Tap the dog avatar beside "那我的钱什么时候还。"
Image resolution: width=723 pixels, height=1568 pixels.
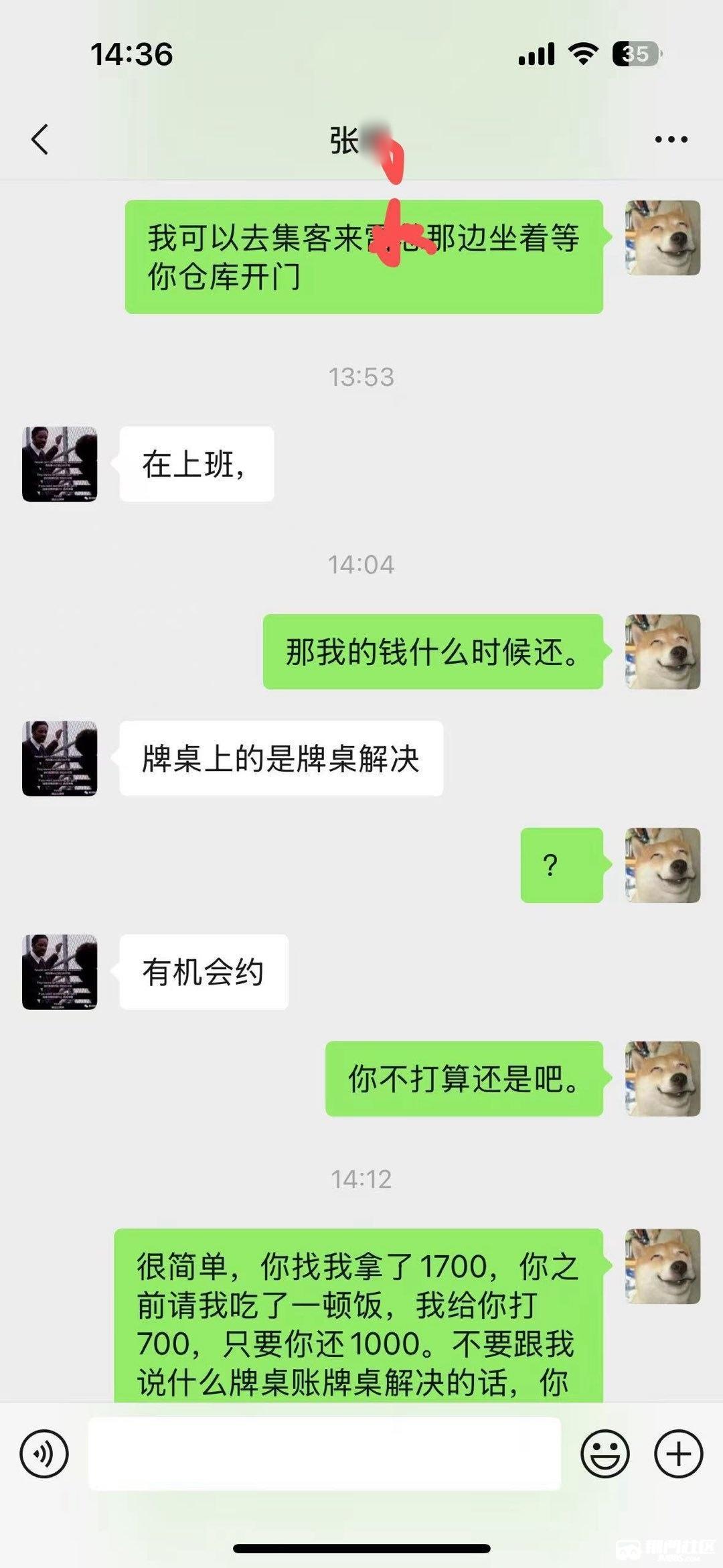(x=662, y=652)
